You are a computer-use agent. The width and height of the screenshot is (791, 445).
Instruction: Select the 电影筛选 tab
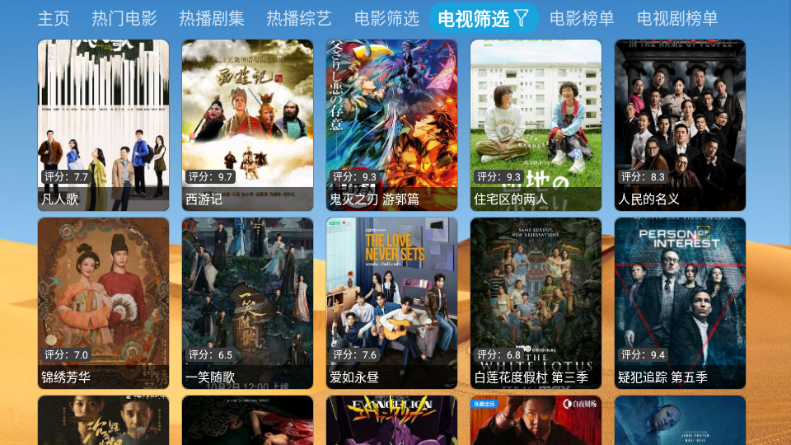click(386, 18)
